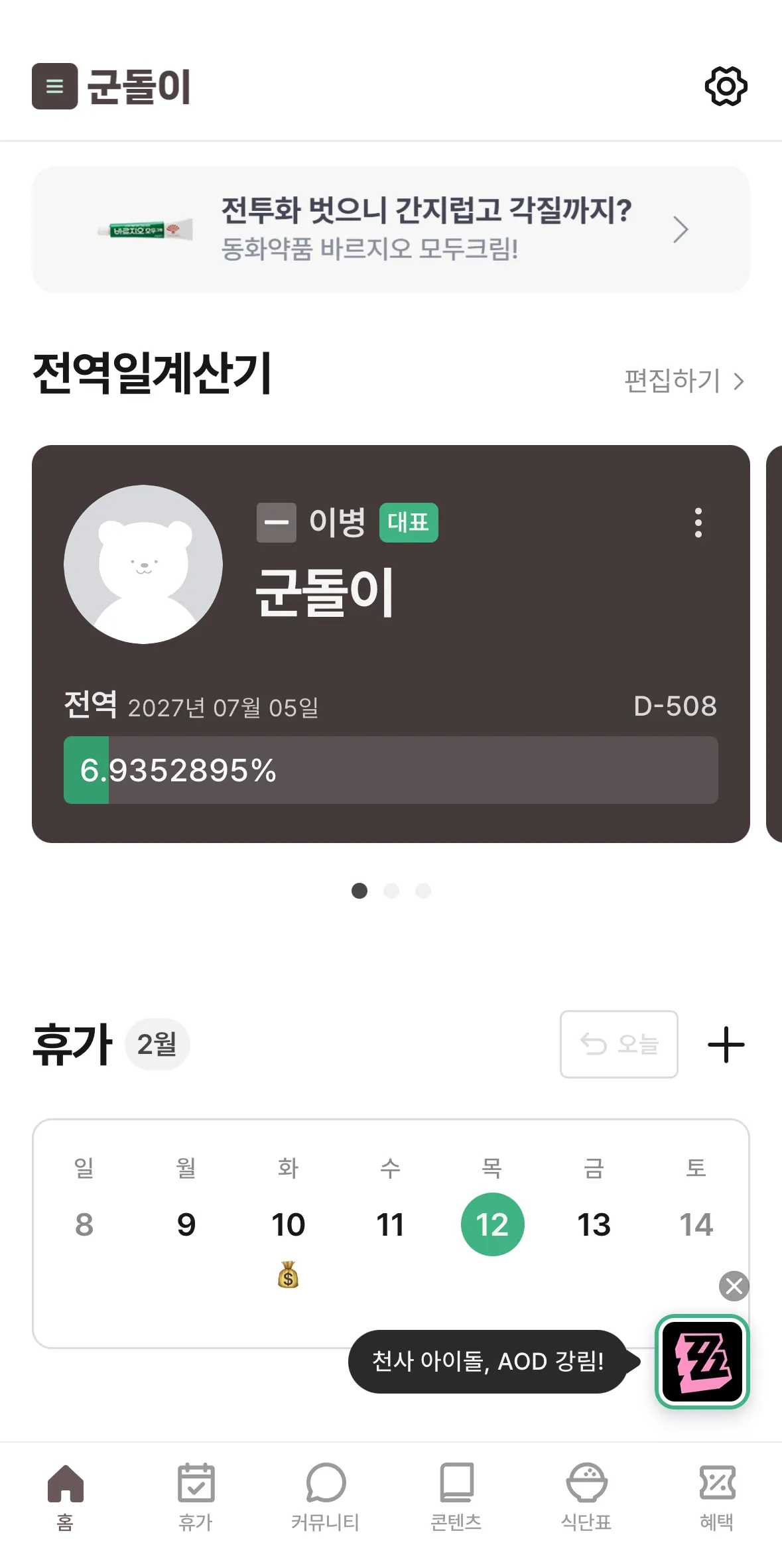782x1568 pixels.
Task: Open the 군돌이 drawer menu button
Action: tap(55, 86)
